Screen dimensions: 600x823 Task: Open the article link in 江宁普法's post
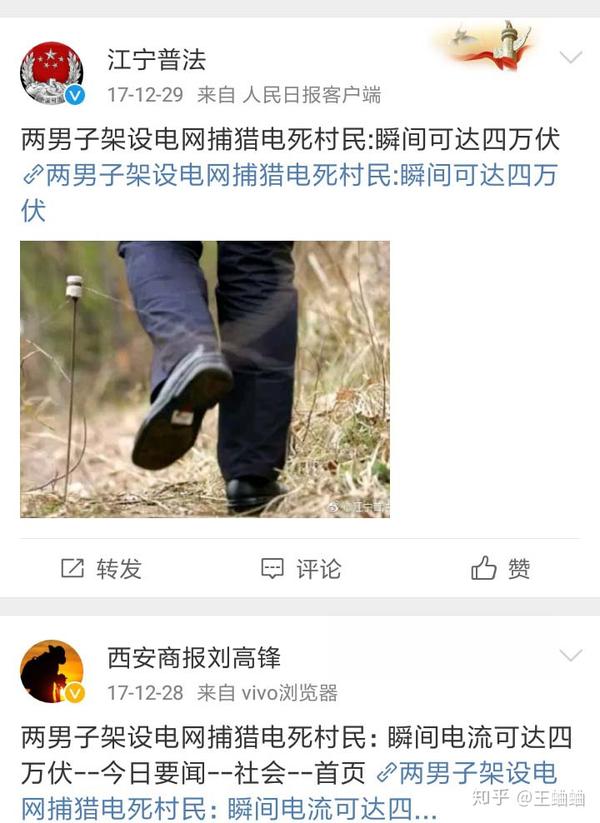290,176
